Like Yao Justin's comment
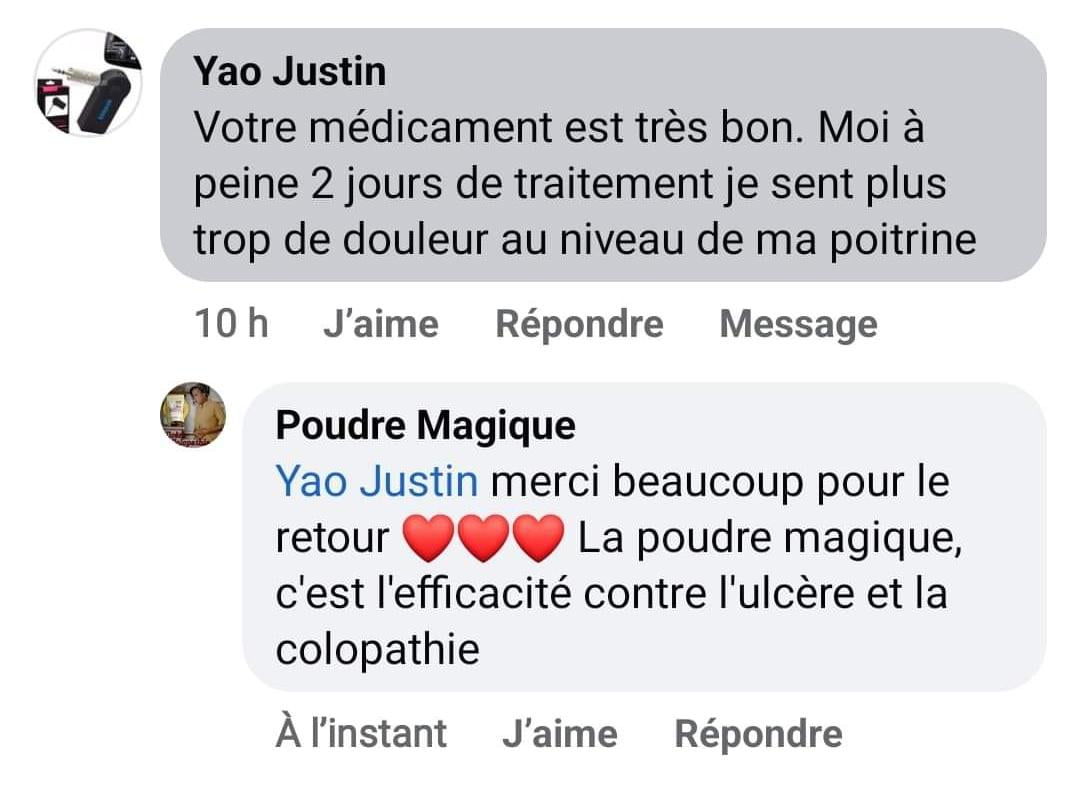This screenshot has width=1080, height=787. coord(380,324)
